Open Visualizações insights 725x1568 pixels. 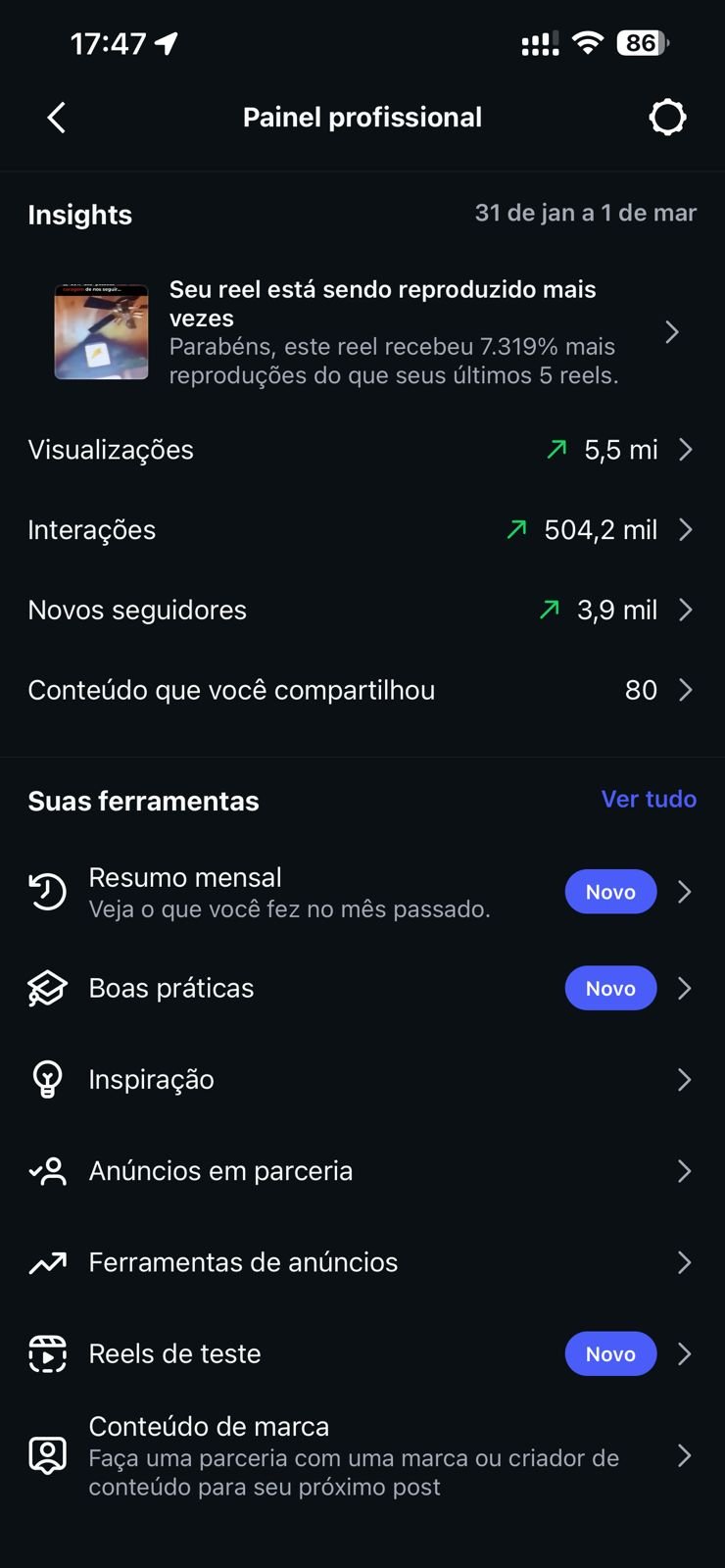[x=362, y=450]
